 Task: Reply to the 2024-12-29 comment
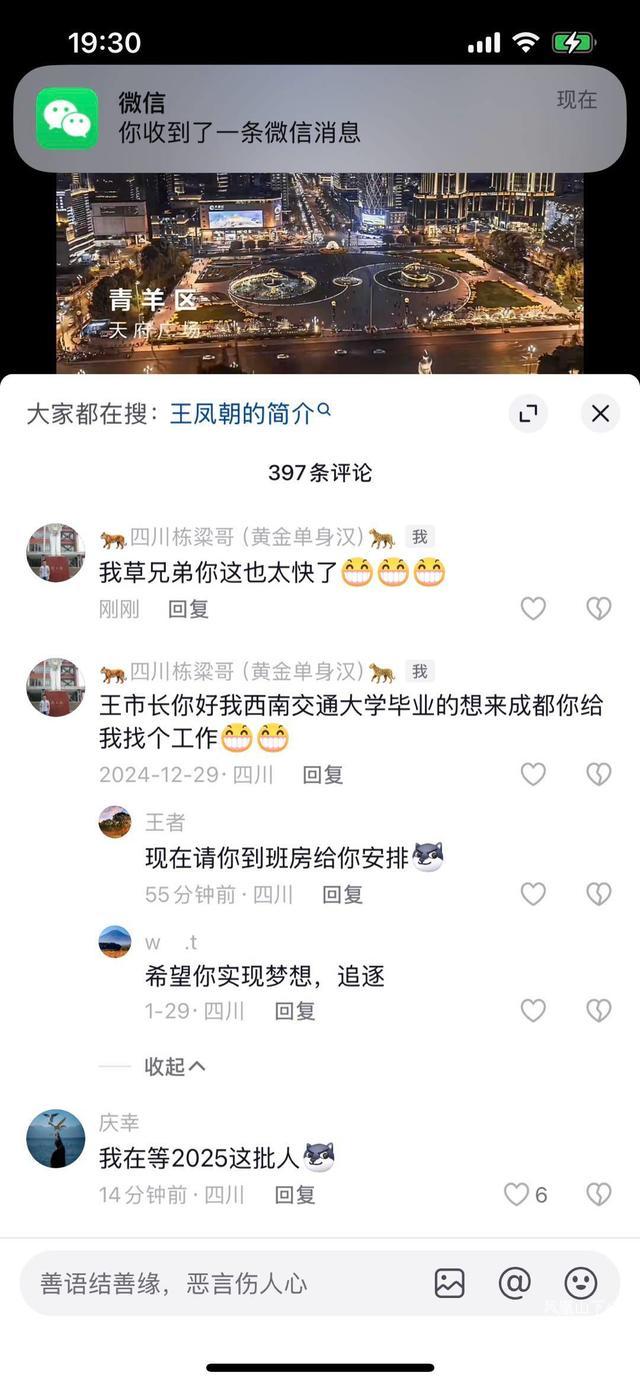point(323,774)
